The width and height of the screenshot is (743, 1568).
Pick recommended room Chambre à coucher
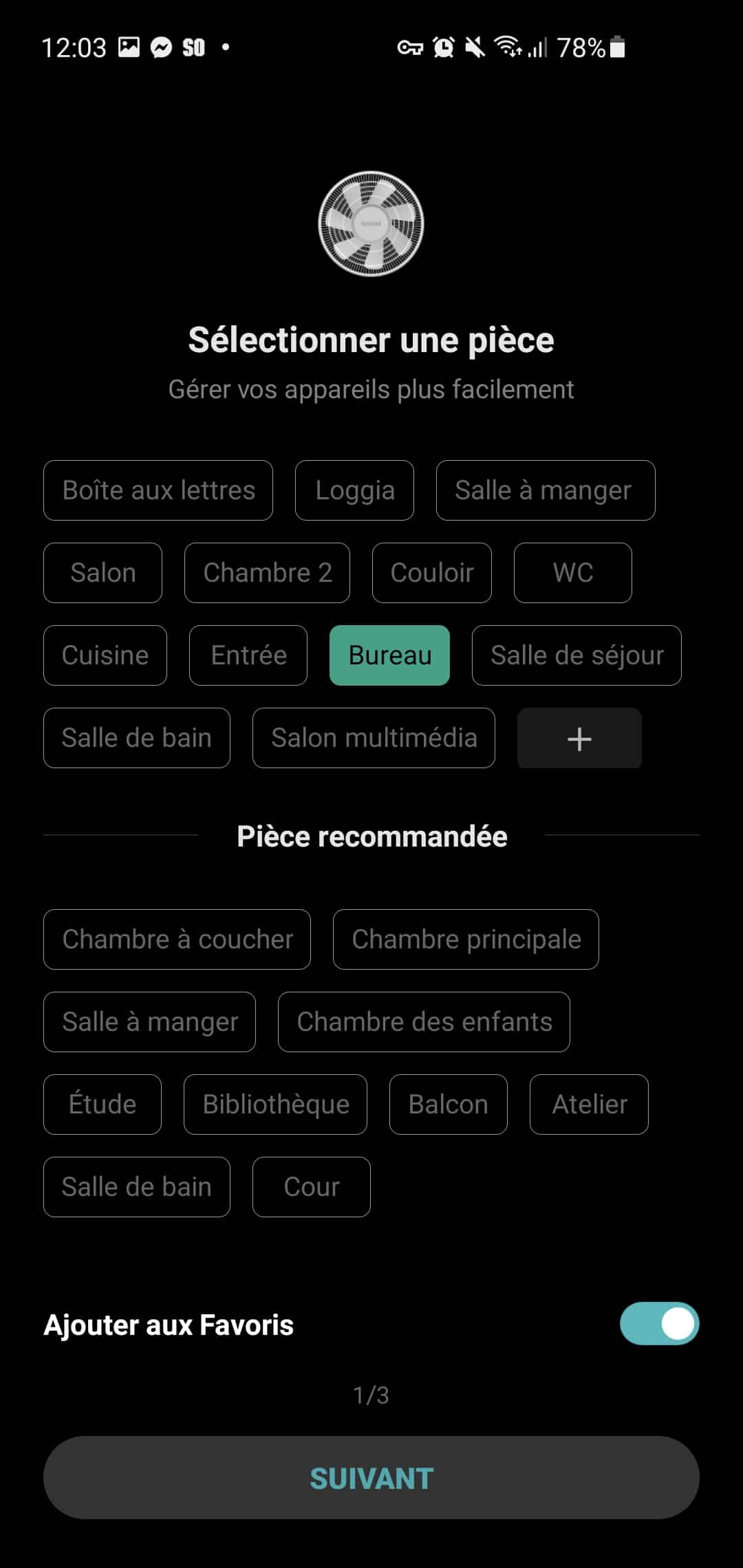(177, 939)
